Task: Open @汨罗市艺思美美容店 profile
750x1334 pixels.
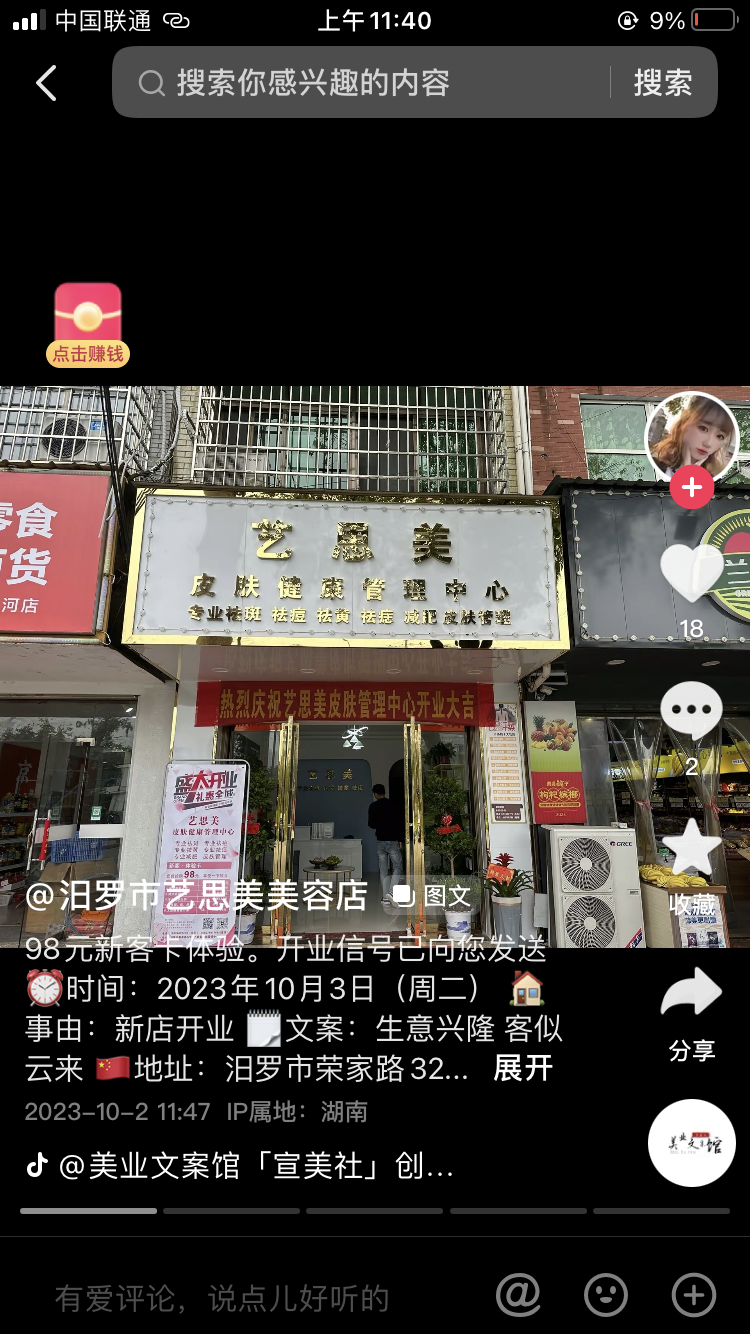Action: click(196, 895)
